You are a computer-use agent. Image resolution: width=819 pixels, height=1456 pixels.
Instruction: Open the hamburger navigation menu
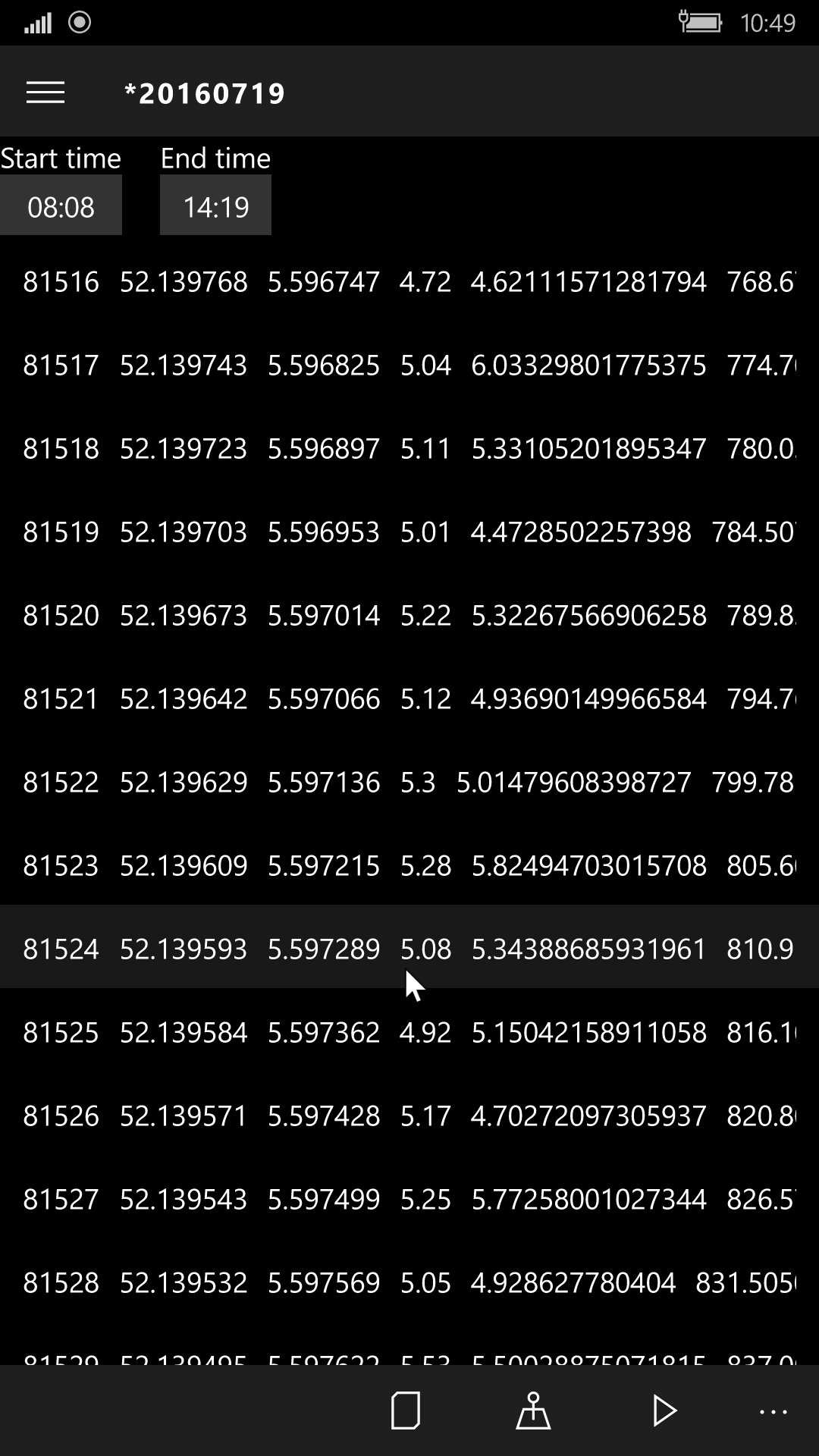coord(45,93)
